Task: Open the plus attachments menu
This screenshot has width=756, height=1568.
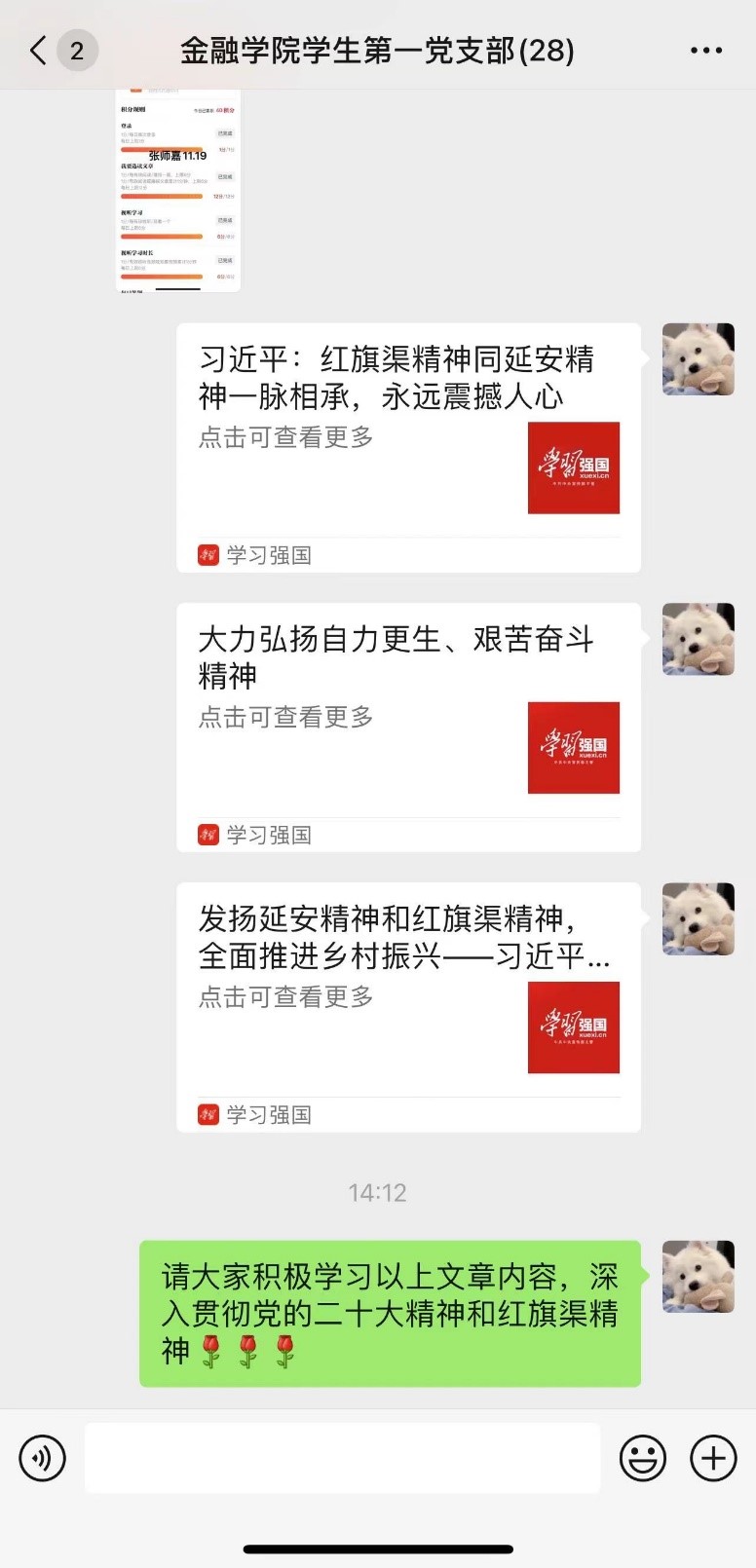Action: pos(713,1458)
